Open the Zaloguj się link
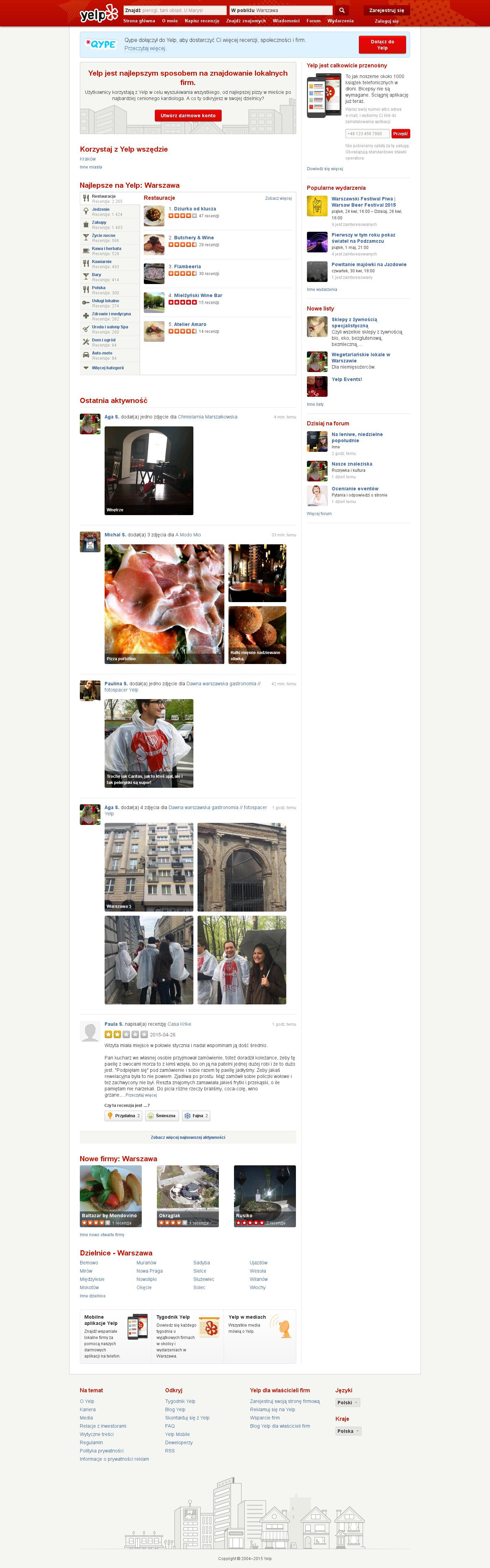 (x=386, y=21)
